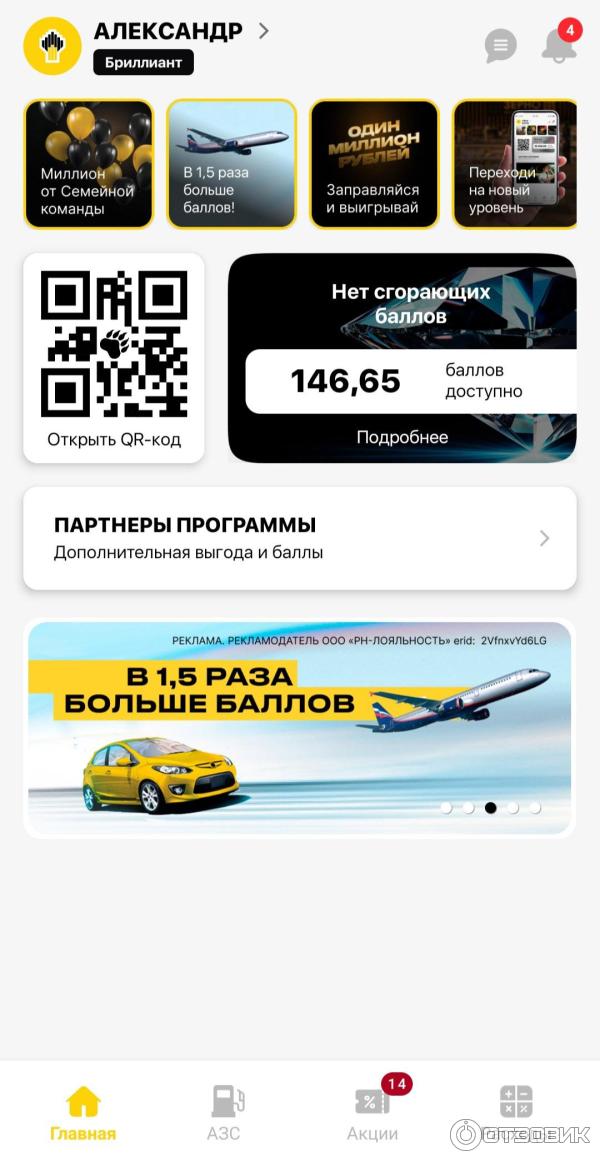Open the airplane and yellow car ad banner
The height and width of the screenshot is (1161, 600).
pyautogui.click(x=300, y=727)
